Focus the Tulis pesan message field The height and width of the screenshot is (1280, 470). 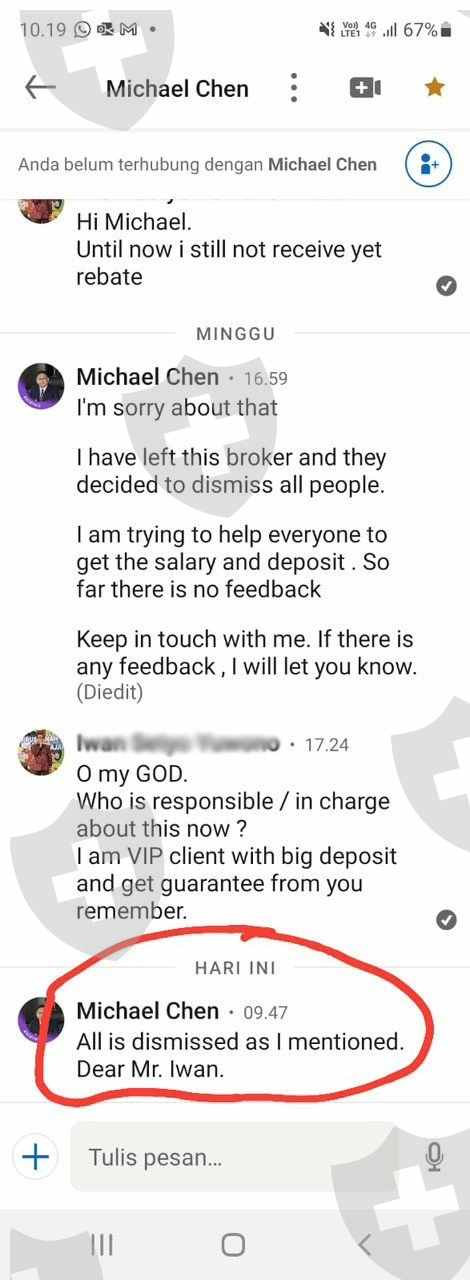pos(237,1157)
